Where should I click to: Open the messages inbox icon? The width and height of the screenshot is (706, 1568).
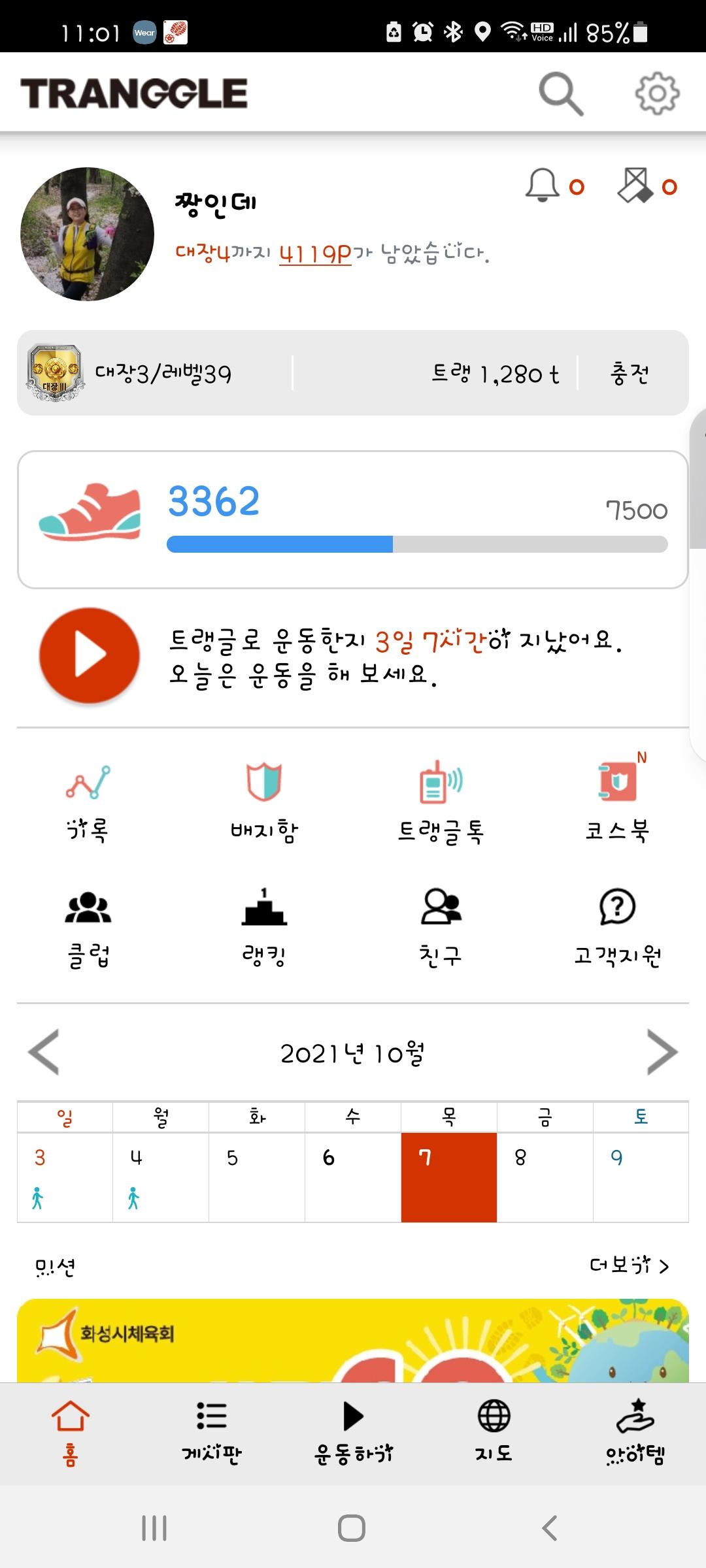click(635, 186)
